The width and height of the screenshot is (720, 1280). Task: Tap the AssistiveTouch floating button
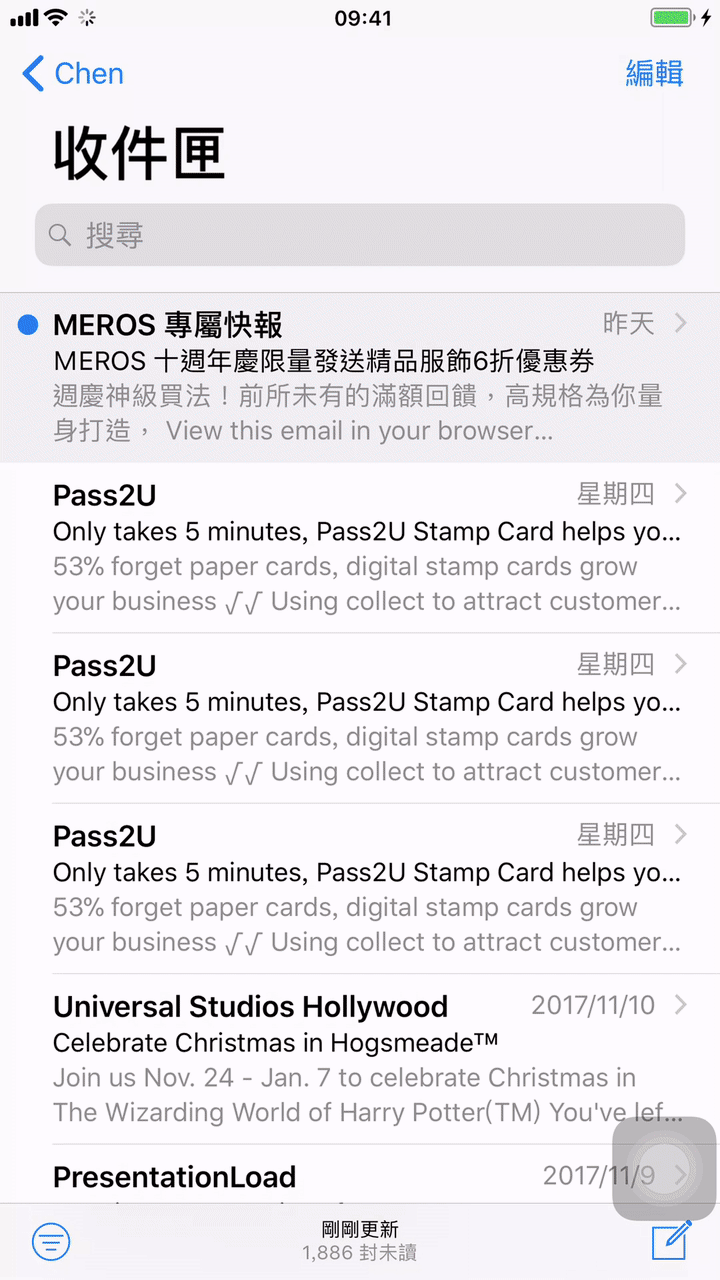tap(664, 1169)
